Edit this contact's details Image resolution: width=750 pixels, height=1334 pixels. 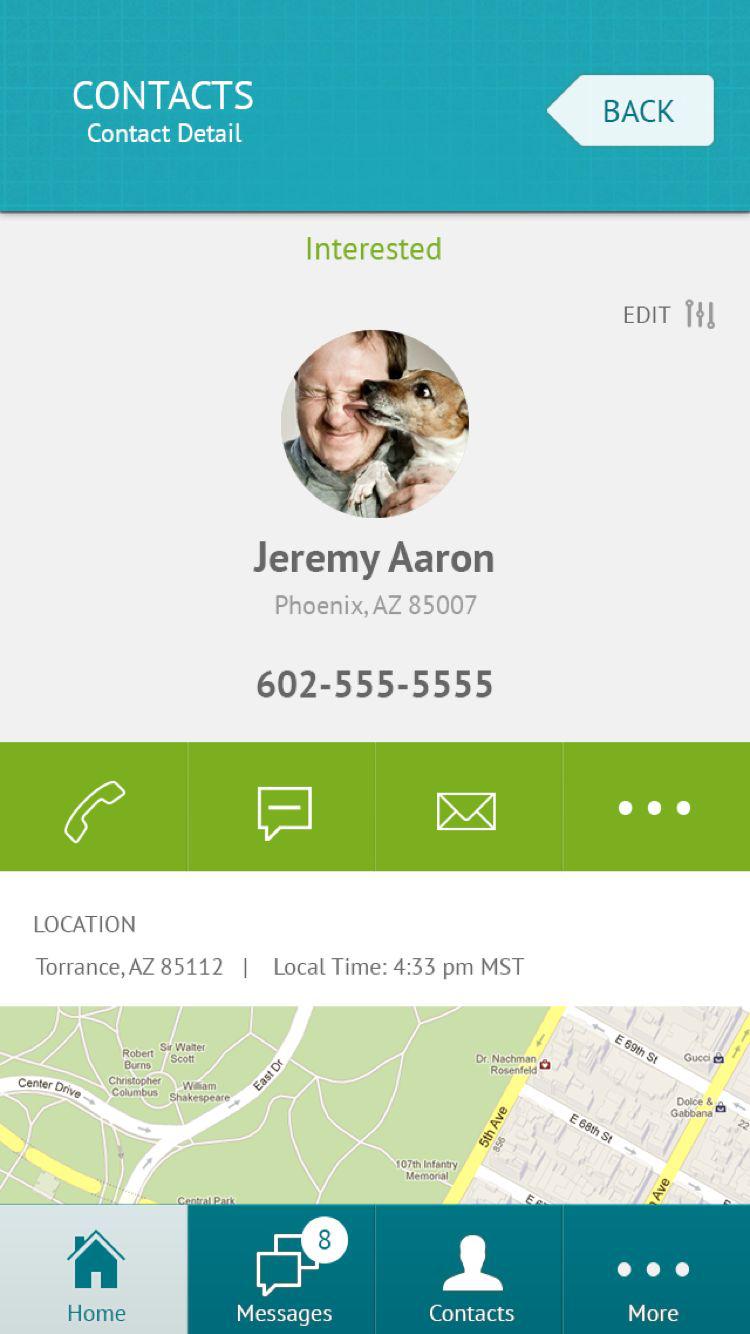click(668, 315)
